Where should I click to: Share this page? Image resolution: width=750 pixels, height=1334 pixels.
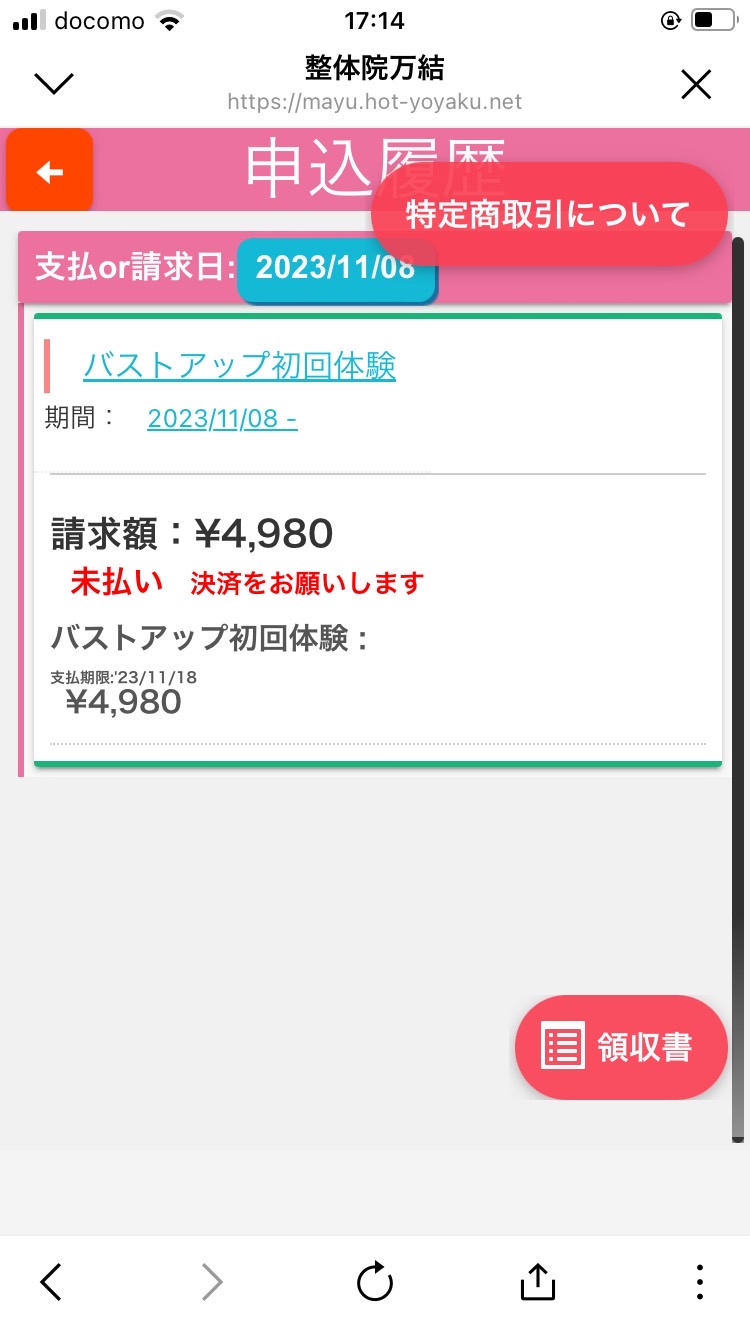(x=537, y=1281)
